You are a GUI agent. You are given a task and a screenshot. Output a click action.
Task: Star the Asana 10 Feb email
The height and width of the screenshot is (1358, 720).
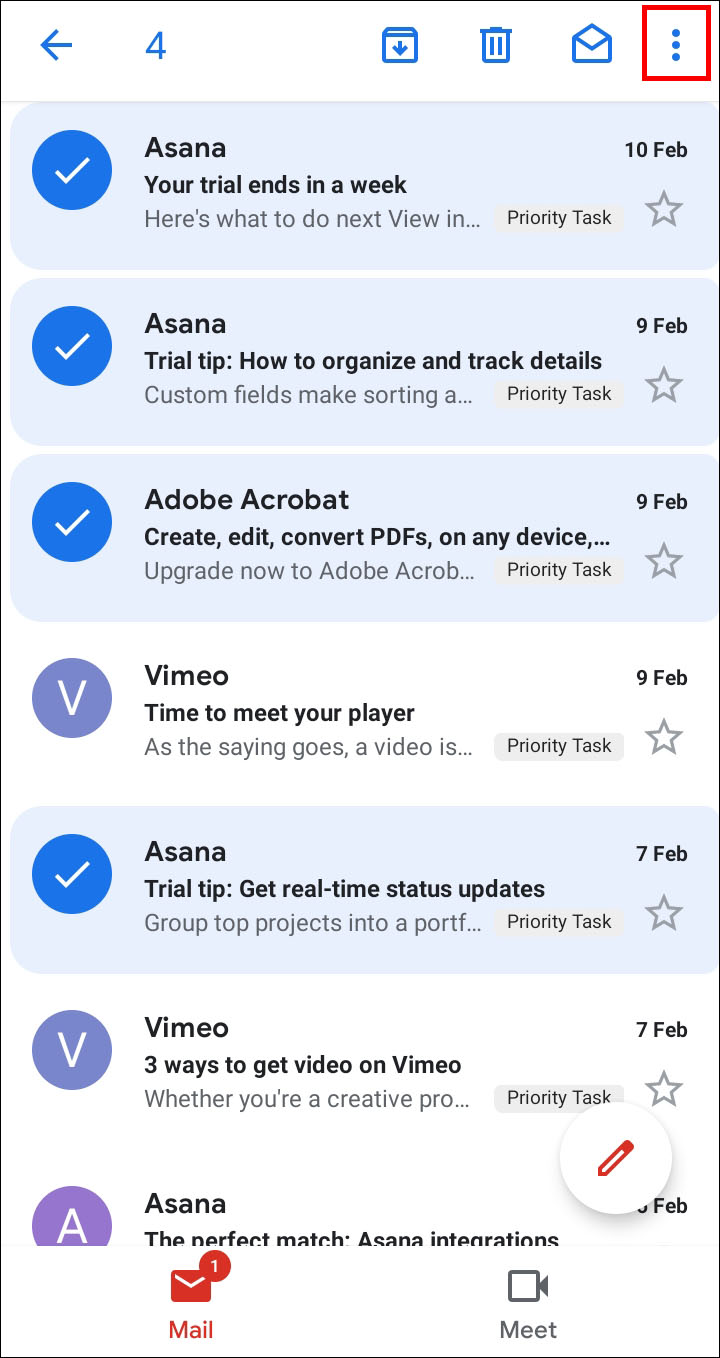pyautogui.click(x=663, y=210)
